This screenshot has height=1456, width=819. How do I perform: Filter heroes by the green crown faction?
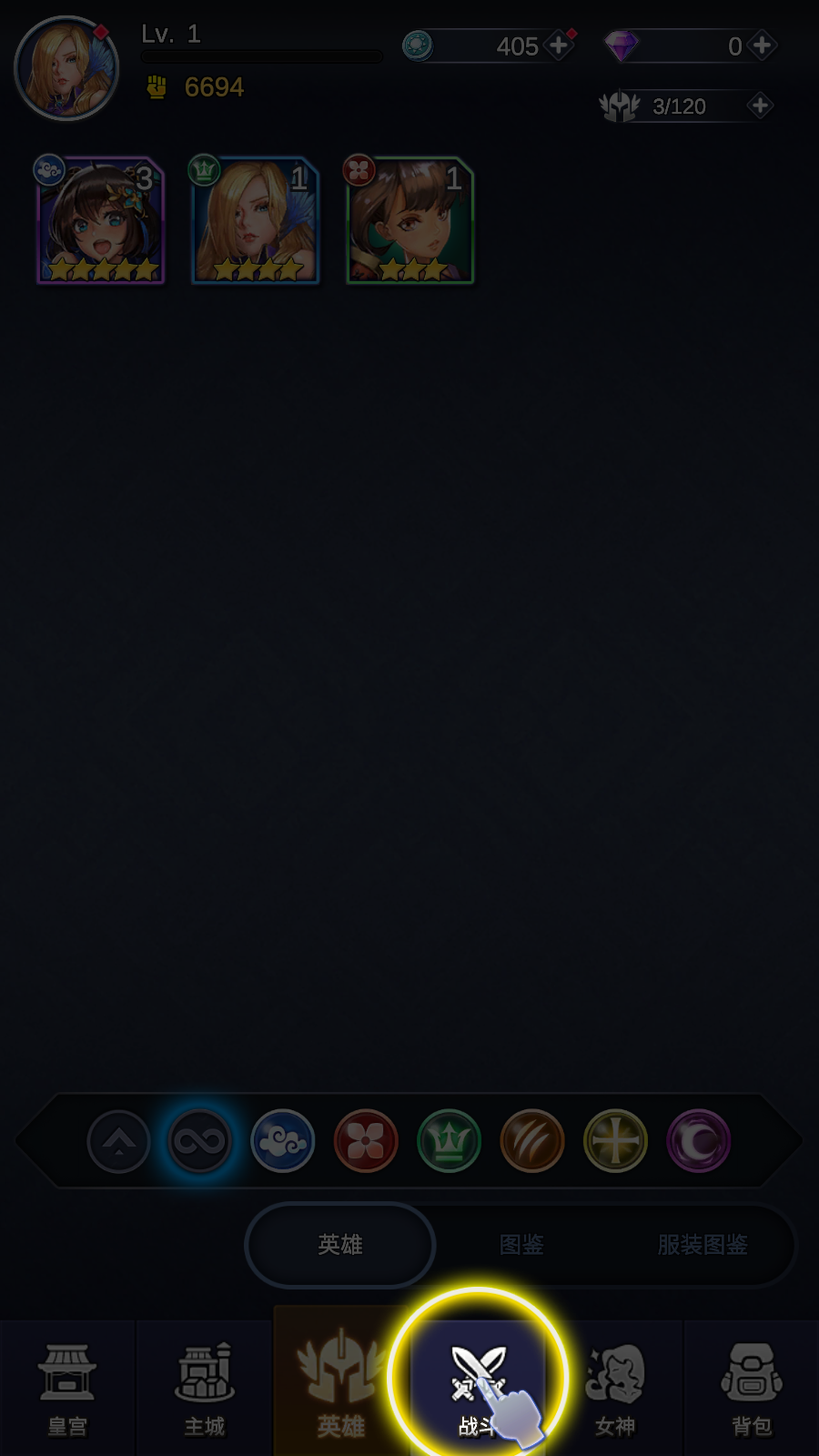[449, 1141]
